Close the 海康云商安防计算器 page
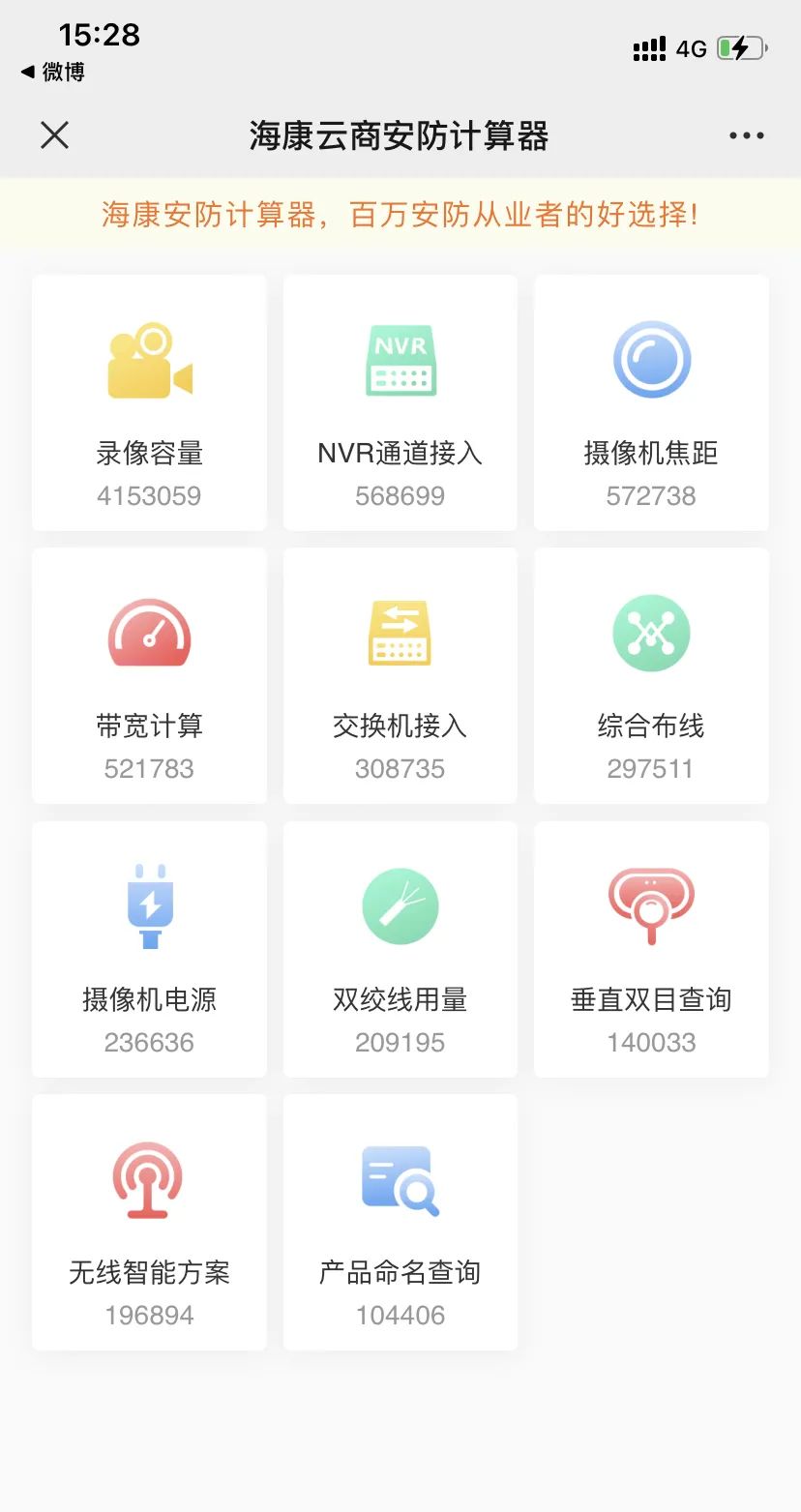The height and width of the screenshot is (1512, 801). pyautogui.click(x=55, y=135)
